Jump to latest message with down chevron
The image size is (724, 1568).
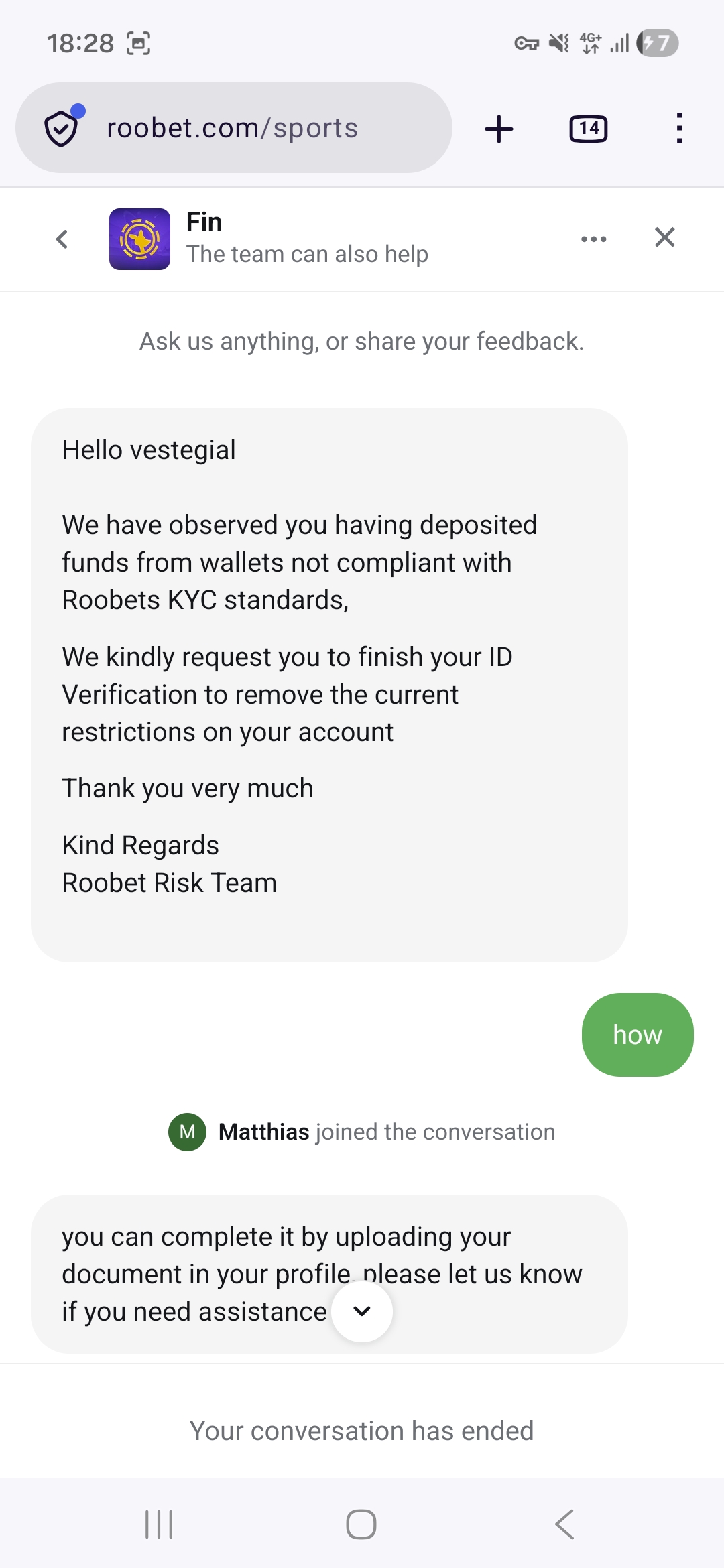pyautogui.click(x=362, y=1311)
